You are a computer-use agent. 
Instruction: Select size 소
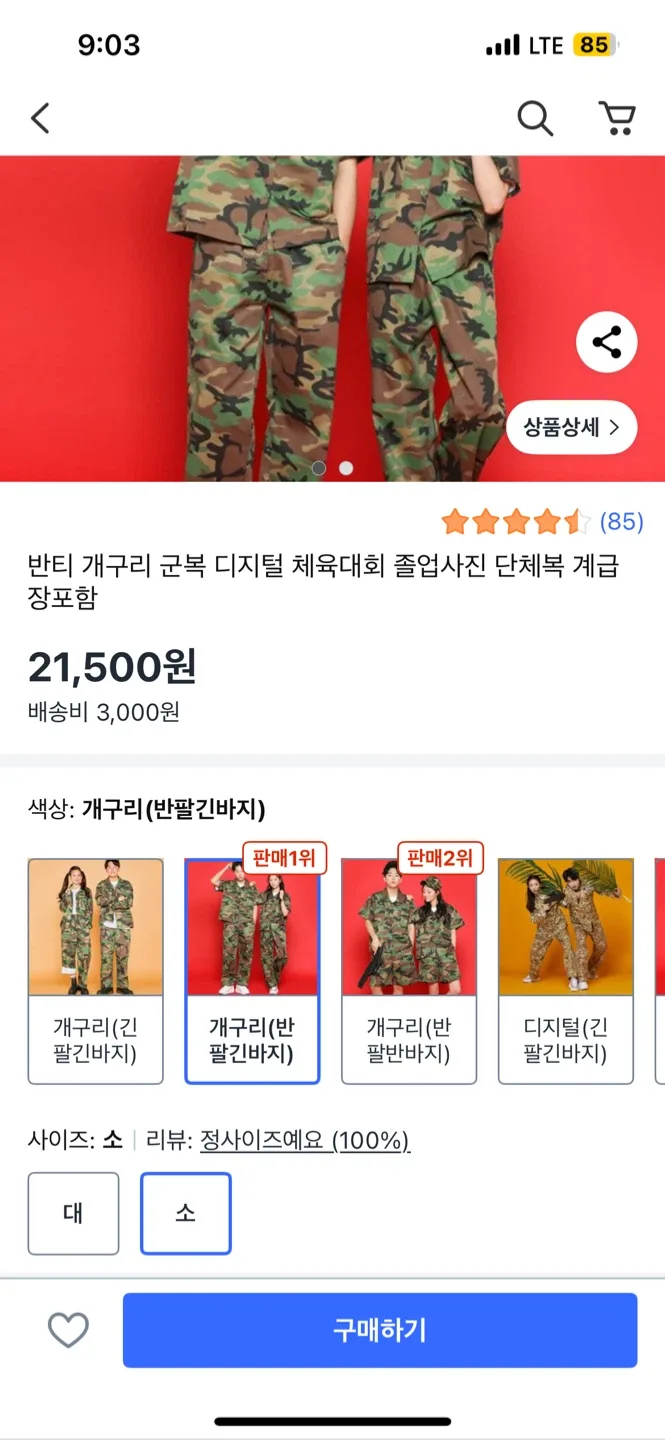(186, 1213)
